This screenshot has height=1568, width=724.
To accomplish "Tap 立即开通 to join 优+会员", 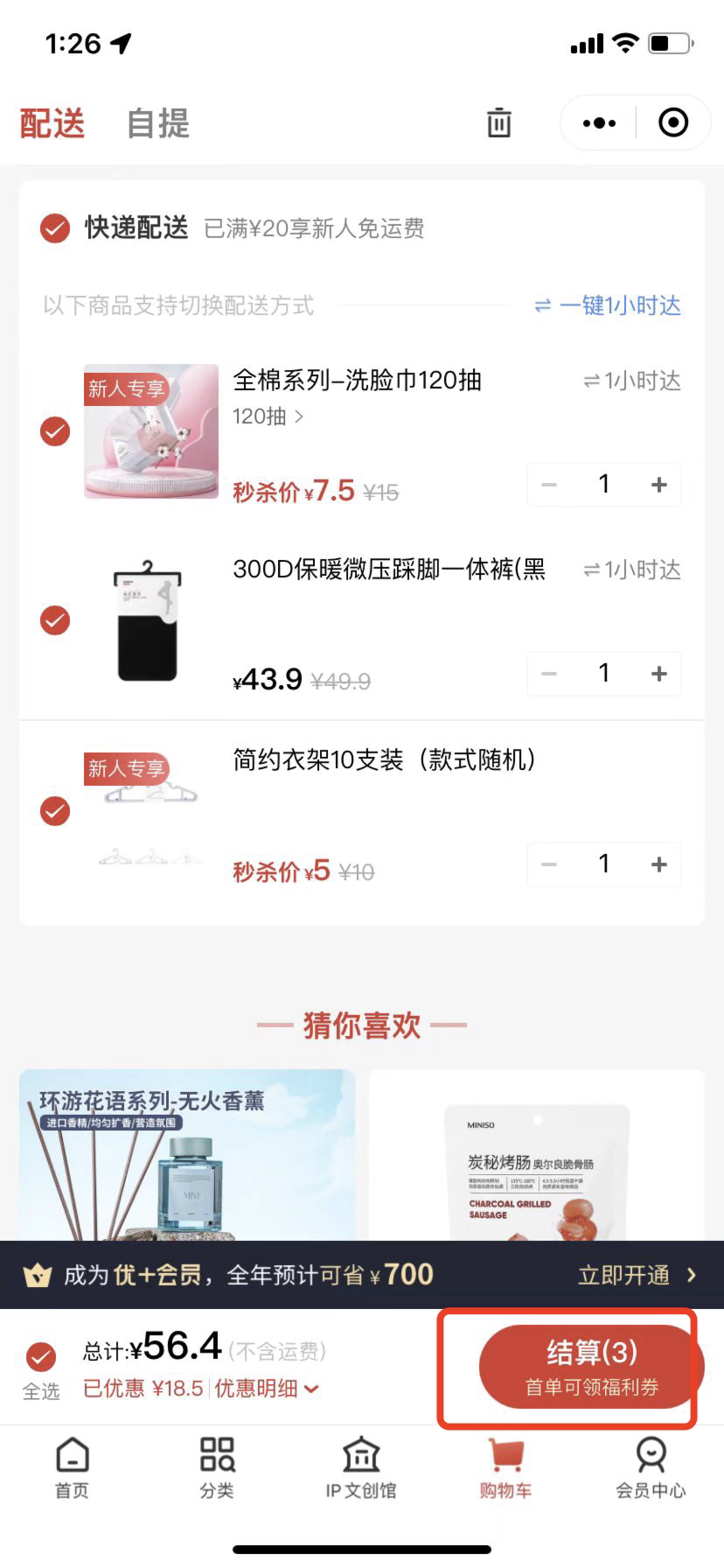I will (637, 1275).
